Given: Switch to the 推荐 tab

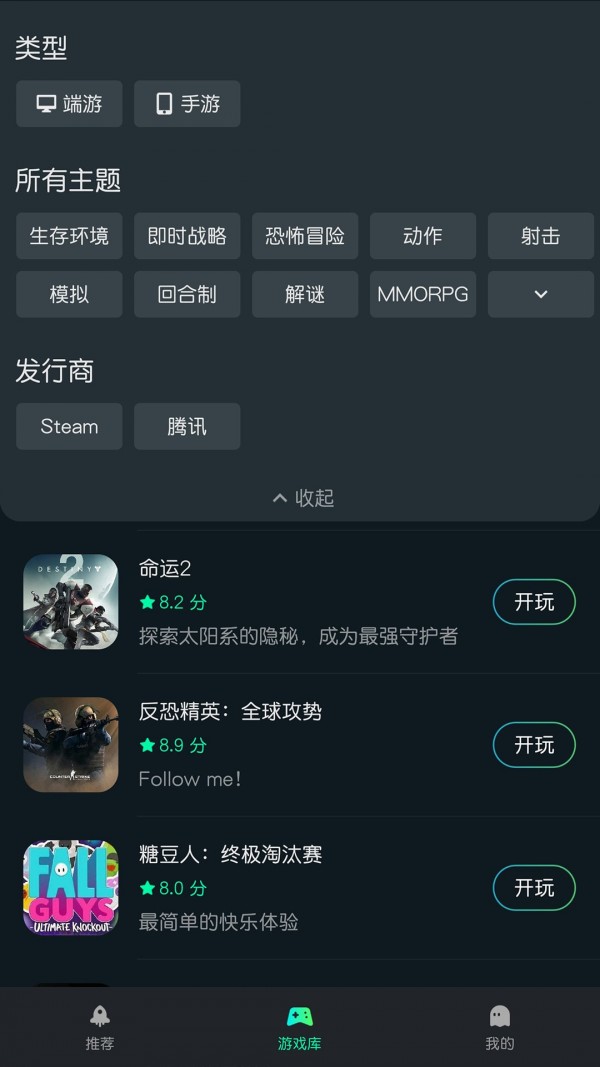Looking at the screenshot, I should click(x=100, y=1027).
